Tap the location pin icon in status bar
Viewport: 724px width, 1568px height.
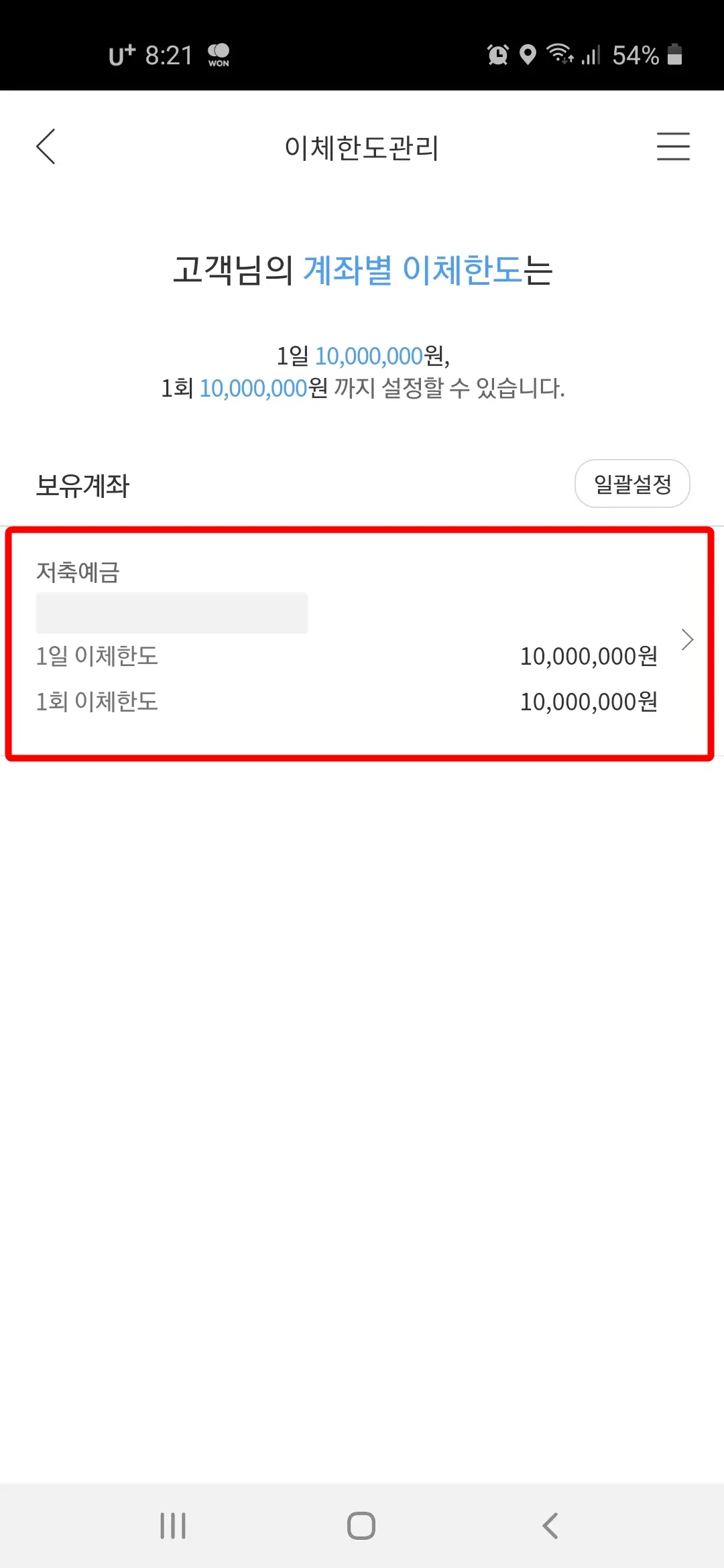click(529, 56)
